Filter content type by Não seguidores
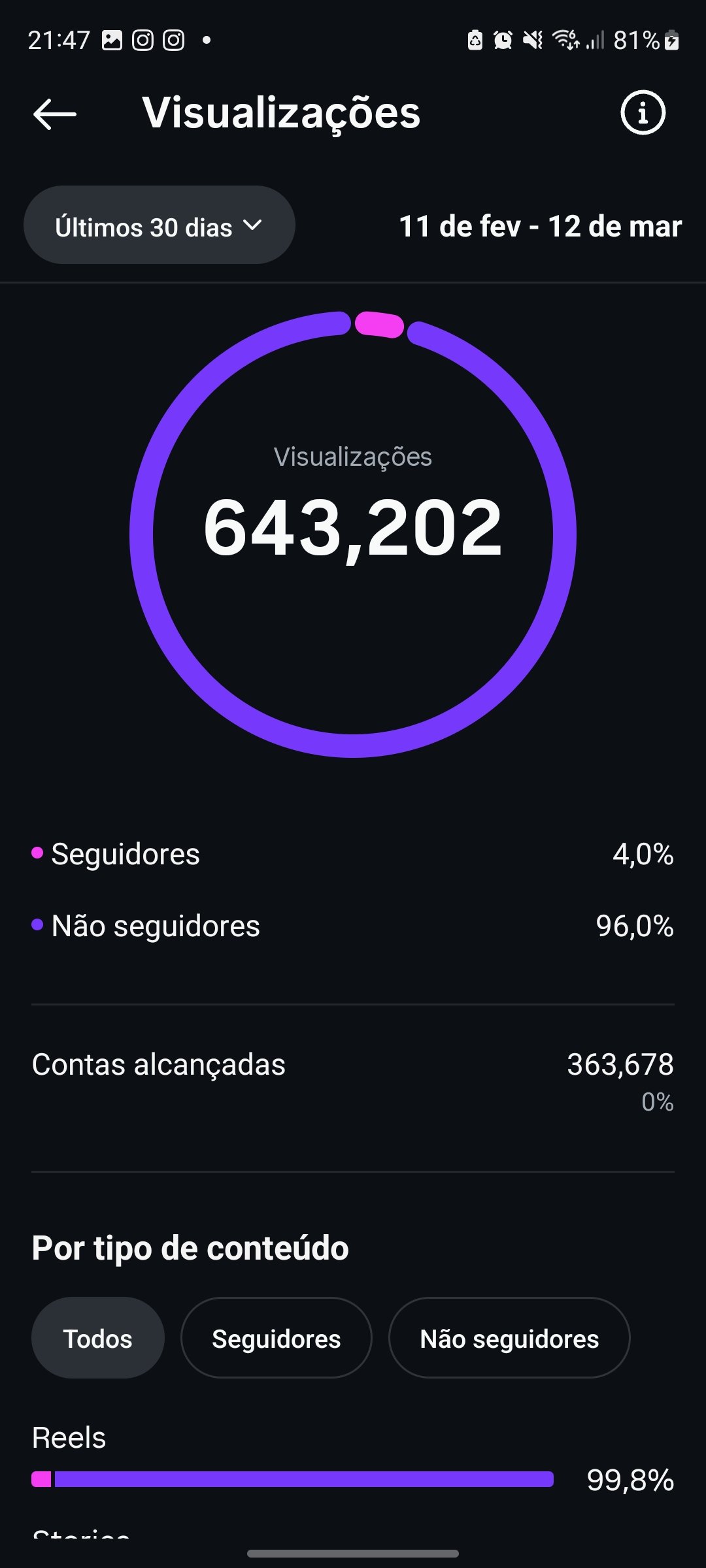This screenshot has width=706, height=1568. tap(509, 1338)
